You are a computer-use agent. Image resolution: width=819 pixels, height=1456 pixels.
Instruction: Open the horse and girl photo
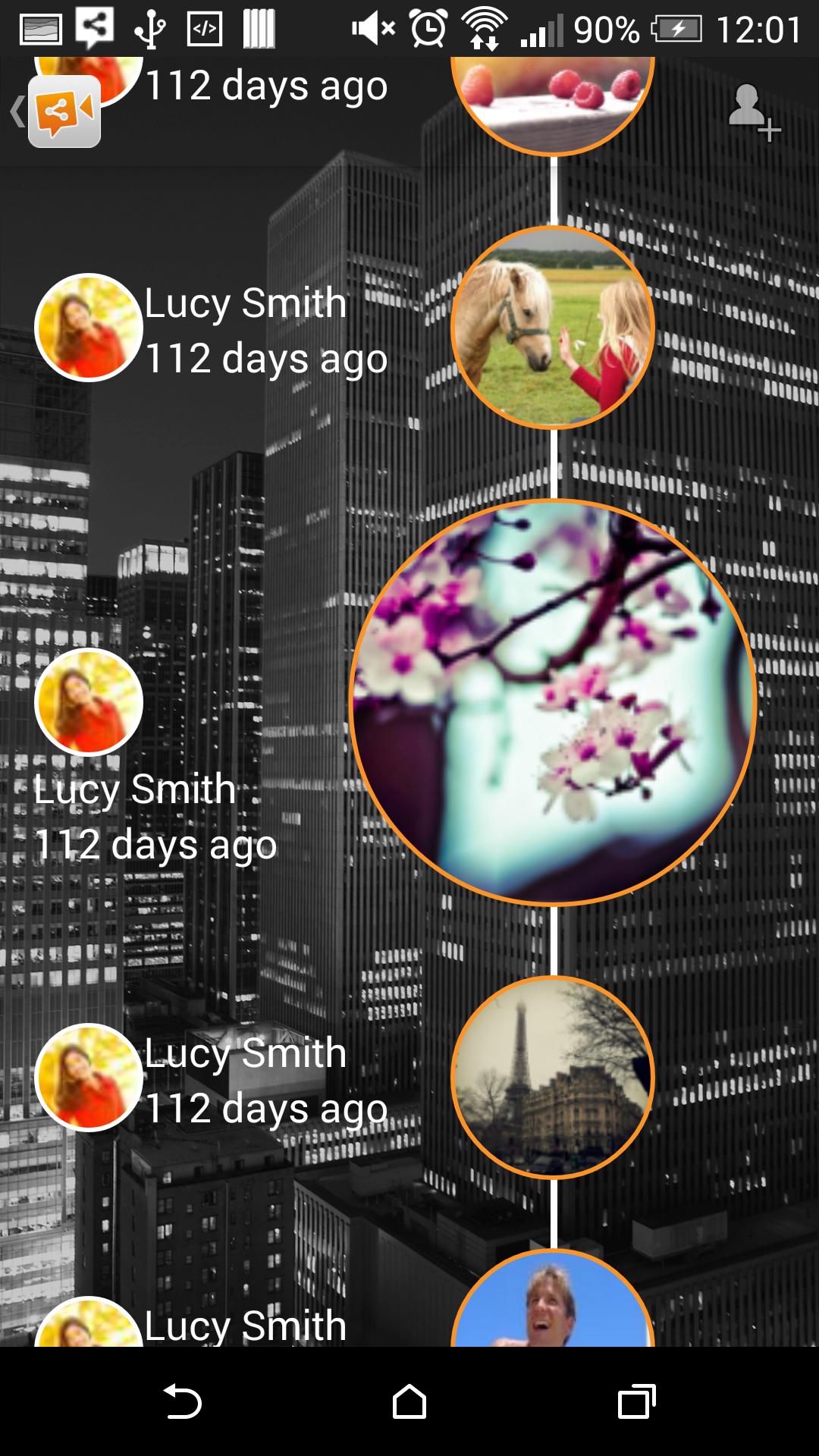(553, 328)
